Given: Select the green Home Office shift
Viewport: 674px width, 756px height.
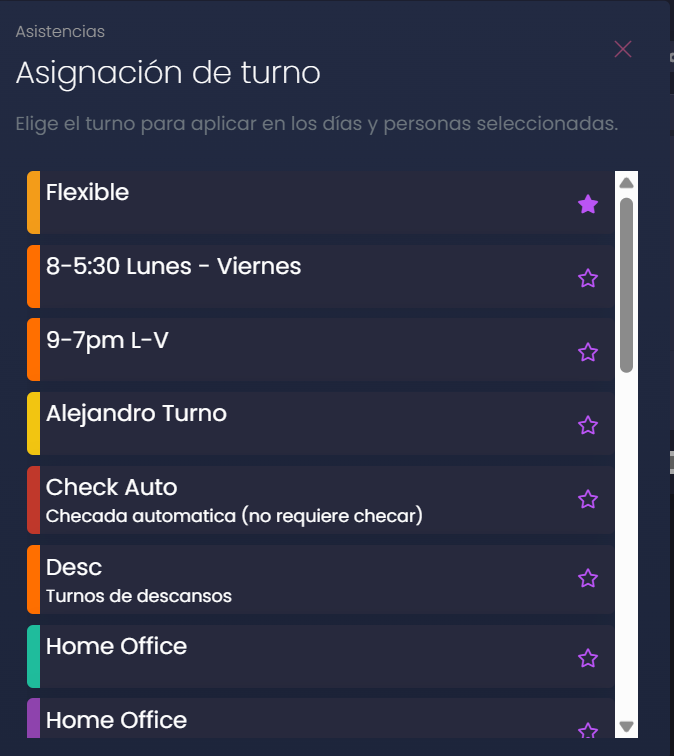Looking at the screenshot, I should [300, 657].
